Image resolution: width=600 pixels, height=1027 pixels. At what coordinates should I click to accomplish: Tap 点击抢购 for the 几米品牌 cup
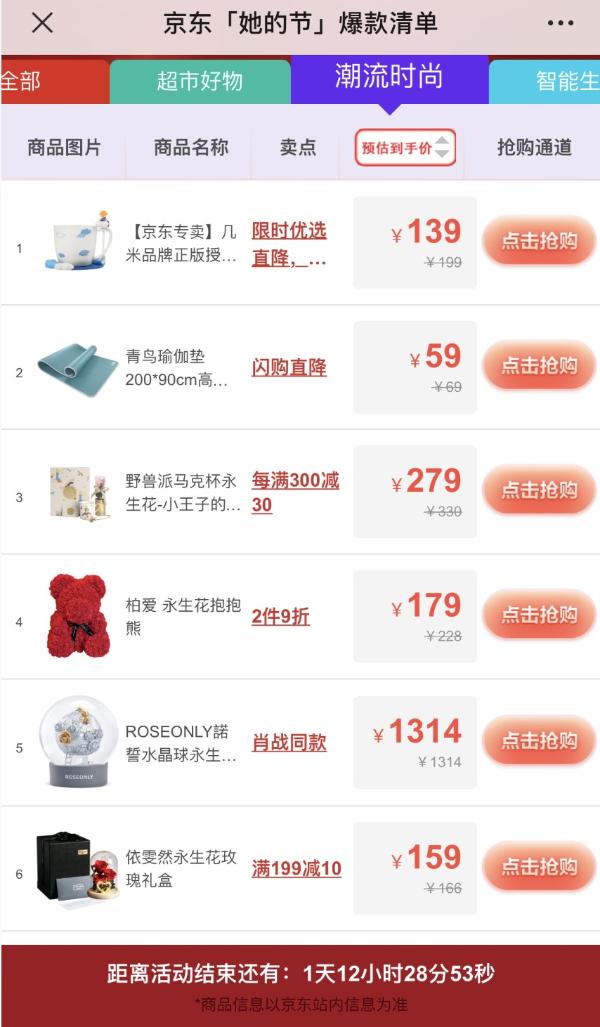(x=539, y=241)
